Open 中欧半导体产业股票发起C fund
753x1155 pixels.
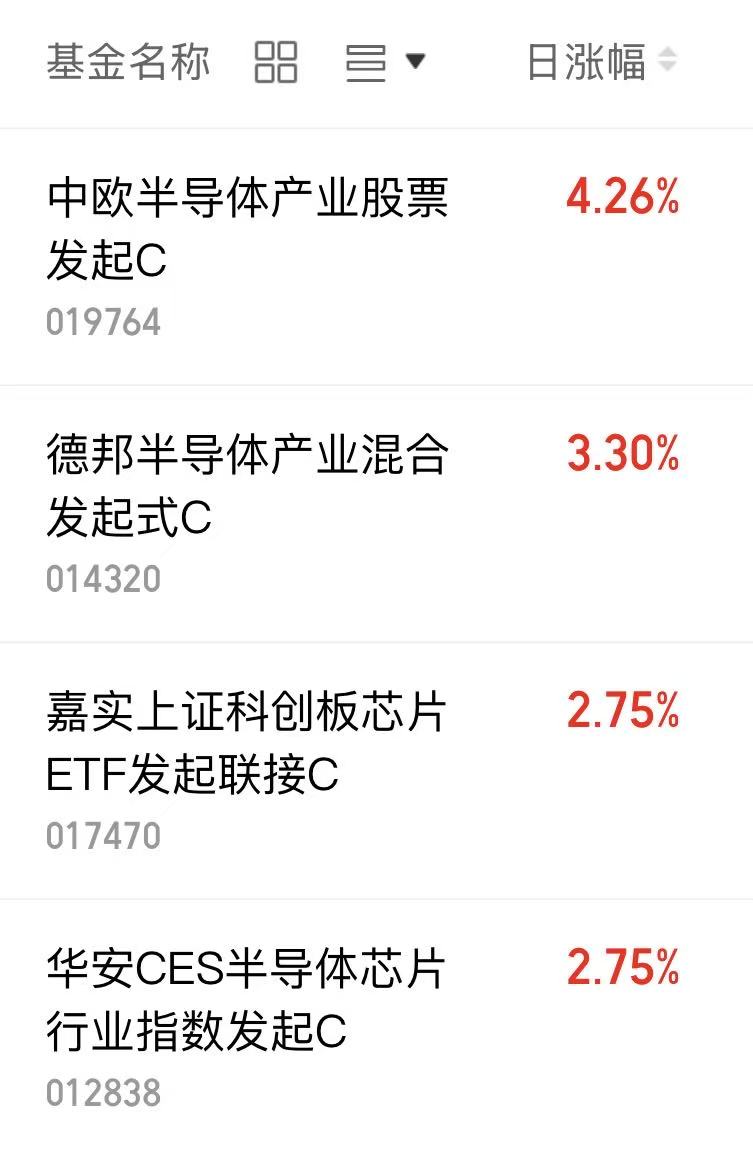pyautogui.click(x=247, y=229)
